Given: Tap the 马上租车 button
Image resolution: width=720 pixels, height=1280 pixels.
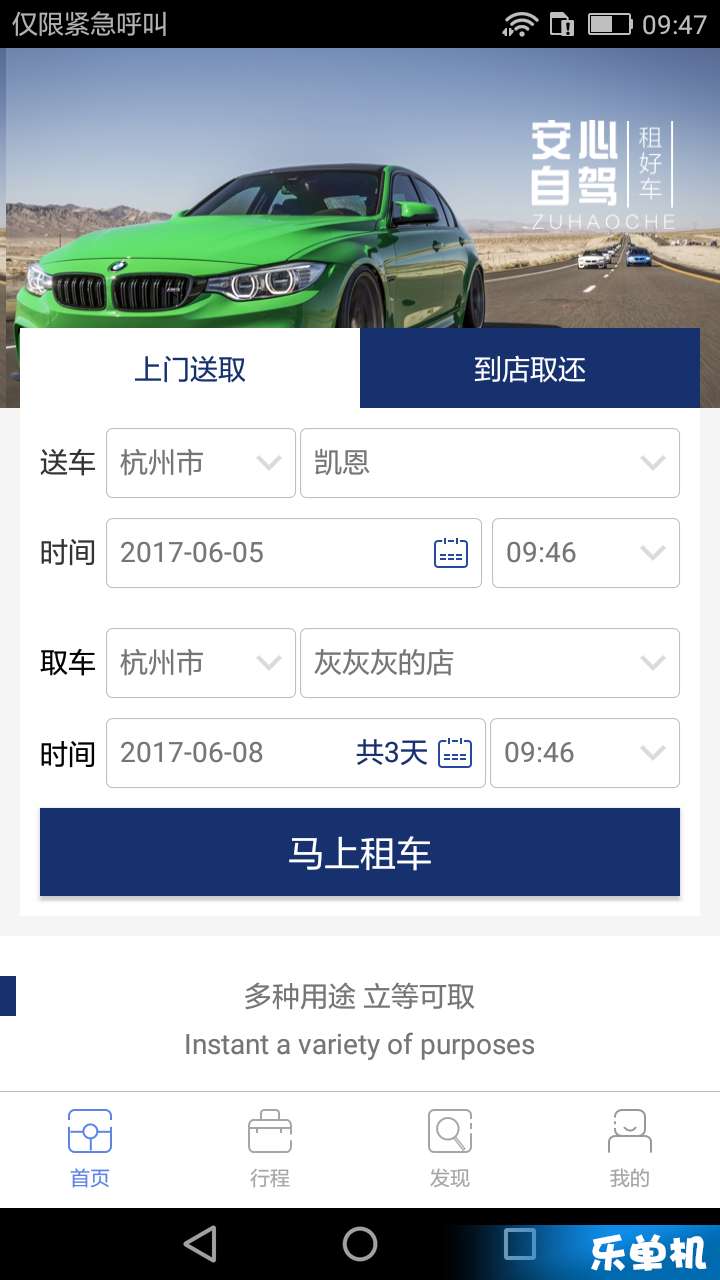Looking at the screenshot, I should 360,853.
